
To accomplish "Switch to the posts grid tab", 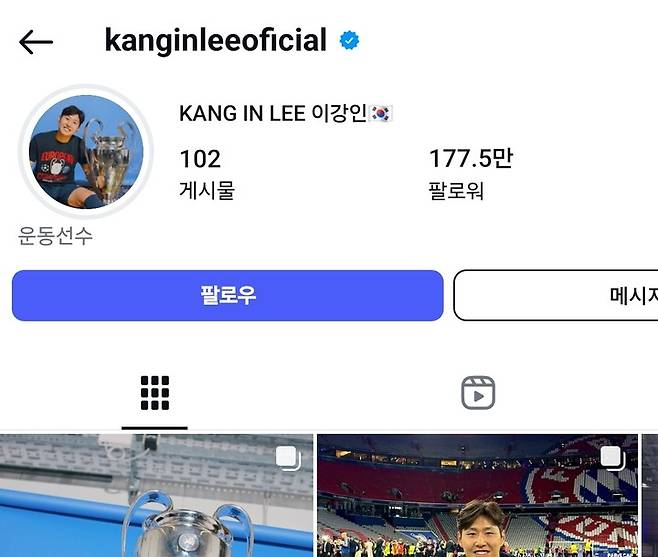I will (x=154, y=393).
